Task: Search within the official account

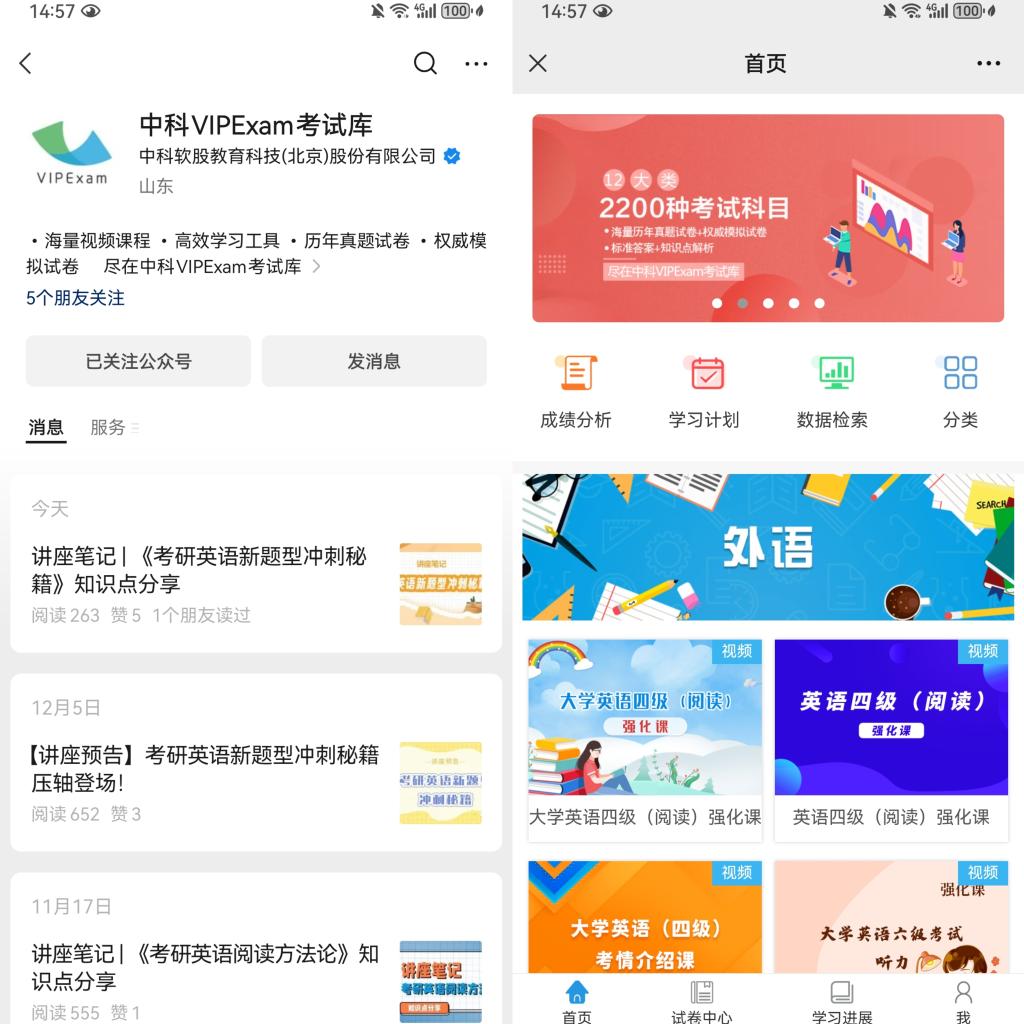Action: (x=425, y=64)
